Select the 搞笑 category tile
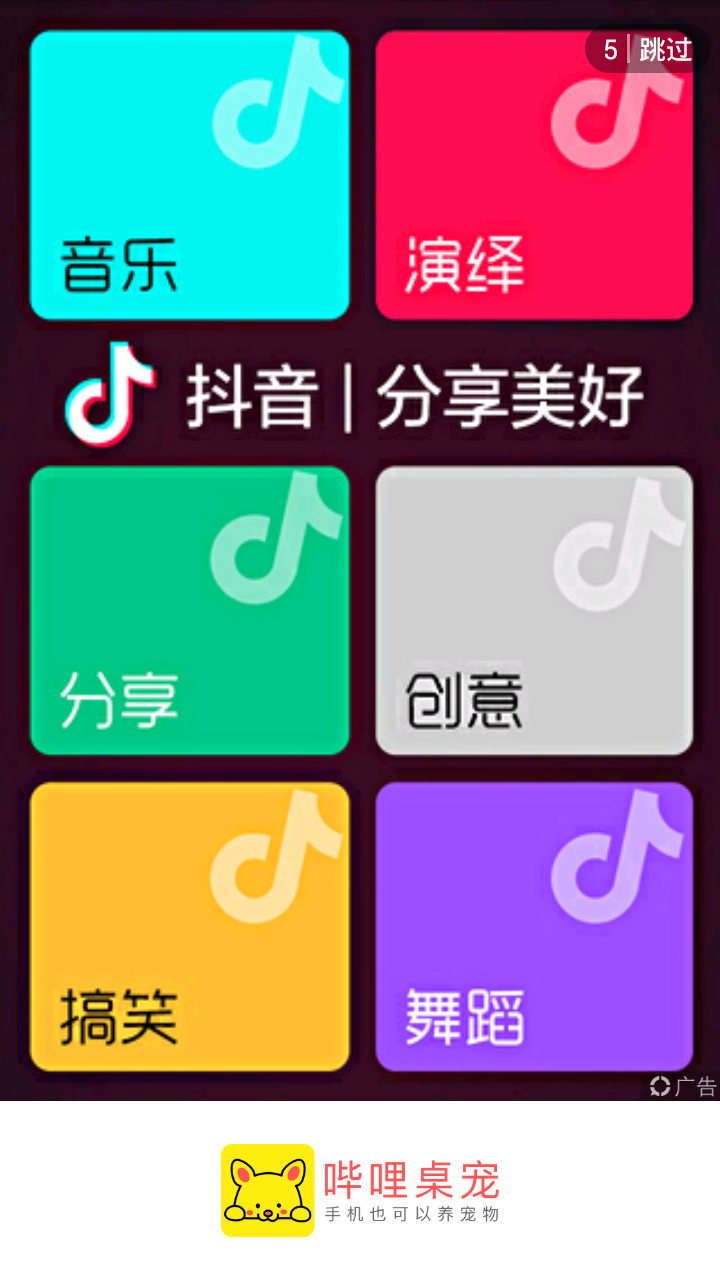The image size is (720, 1280). [188, 928]
